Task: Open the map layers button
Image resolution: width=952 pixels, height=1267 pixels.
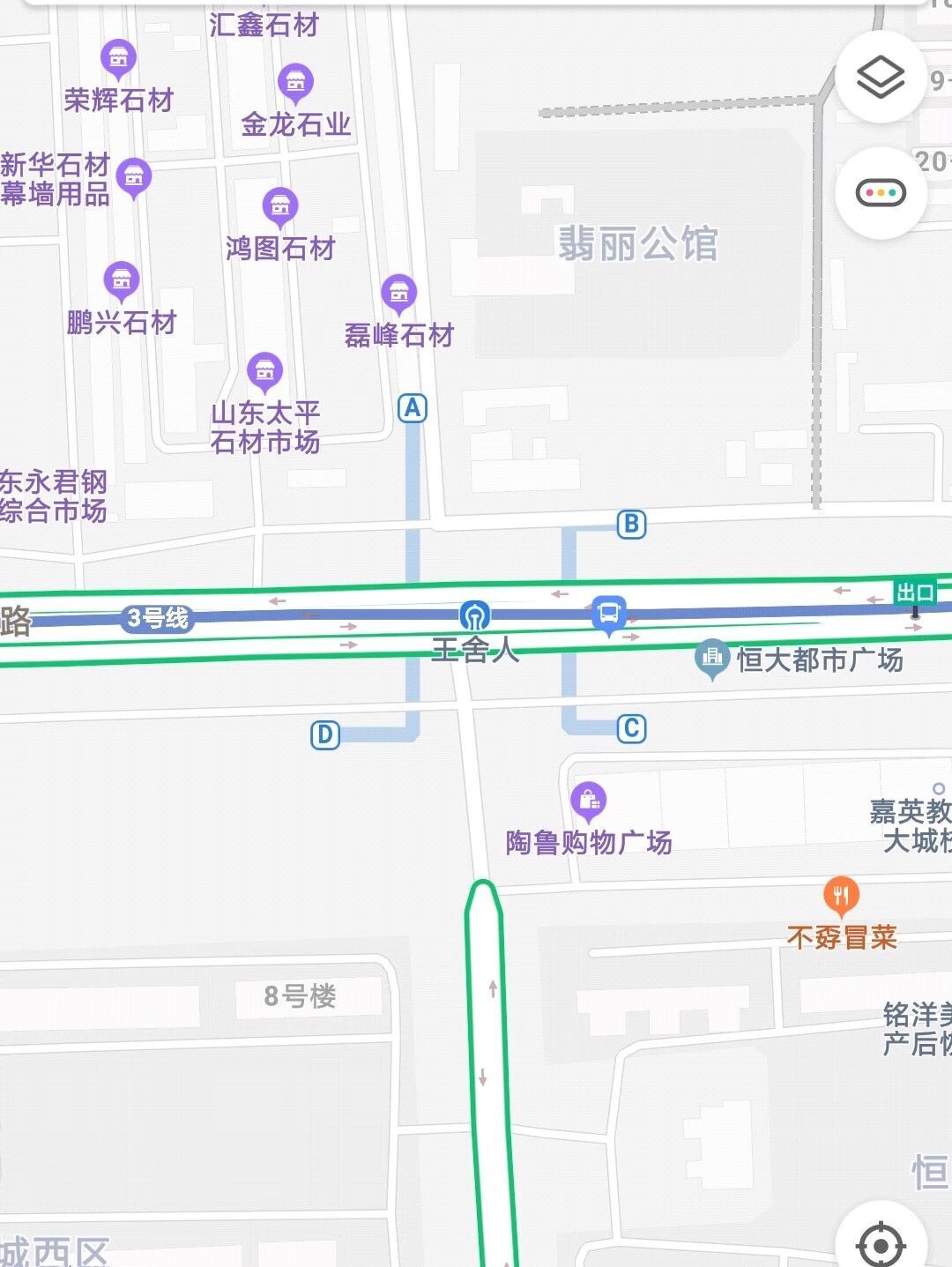Action: pyautogui.click(x=881, y=78)
